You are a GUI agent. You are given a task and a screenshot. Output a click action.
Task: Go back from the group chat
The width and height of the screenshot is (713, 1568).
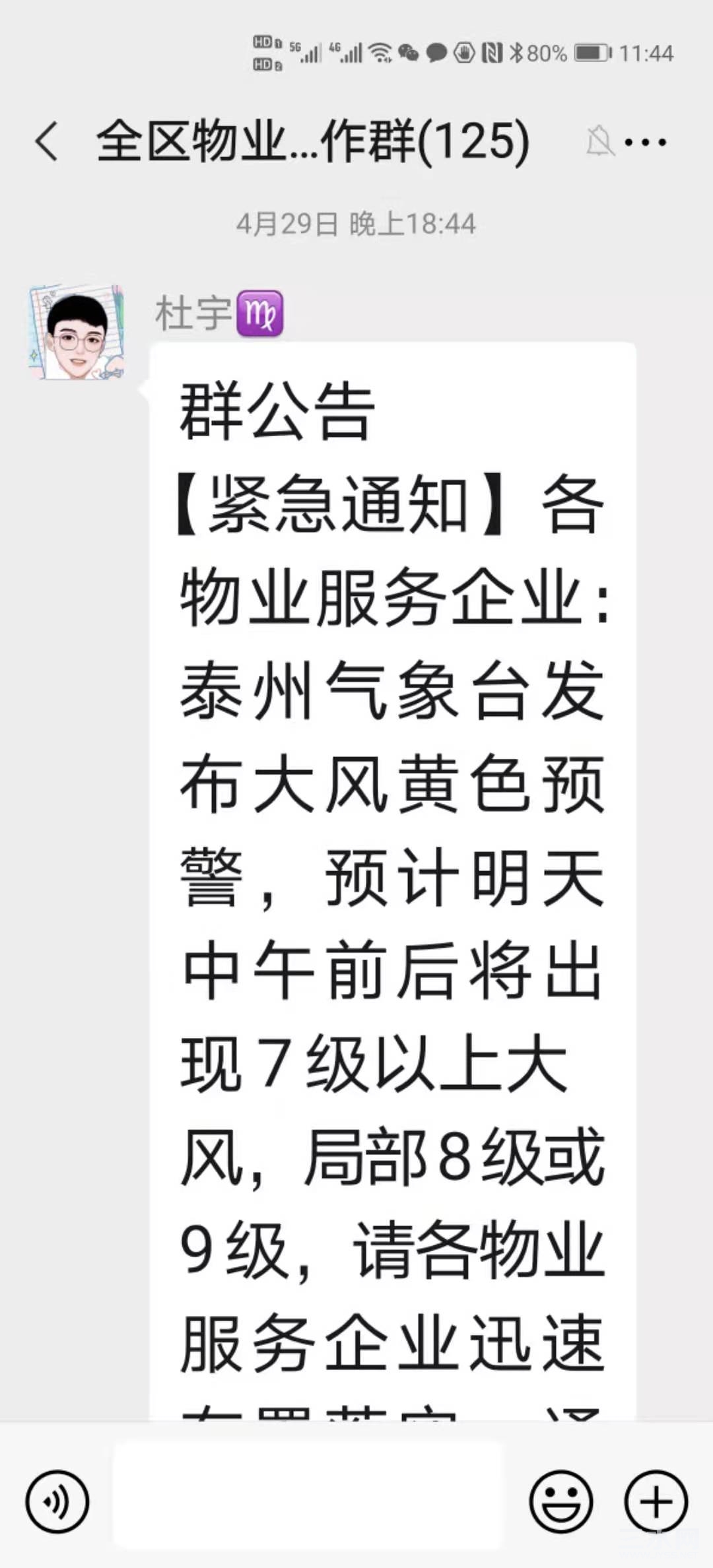click(x=46, y=141)
